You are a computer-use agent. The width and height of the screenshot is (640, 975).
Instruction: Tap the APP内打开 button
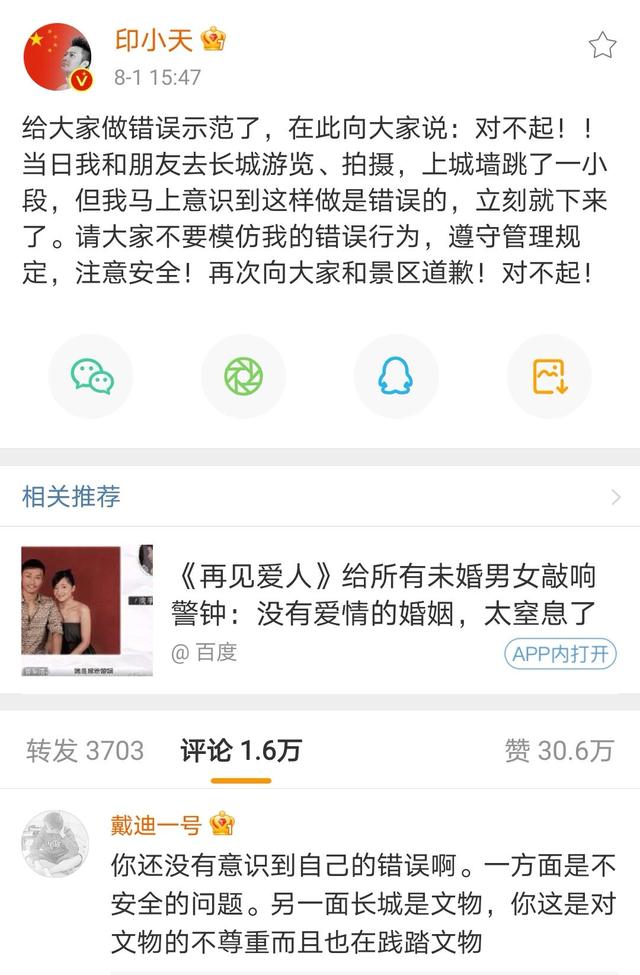pyautogui.click(x=560, y=654)
